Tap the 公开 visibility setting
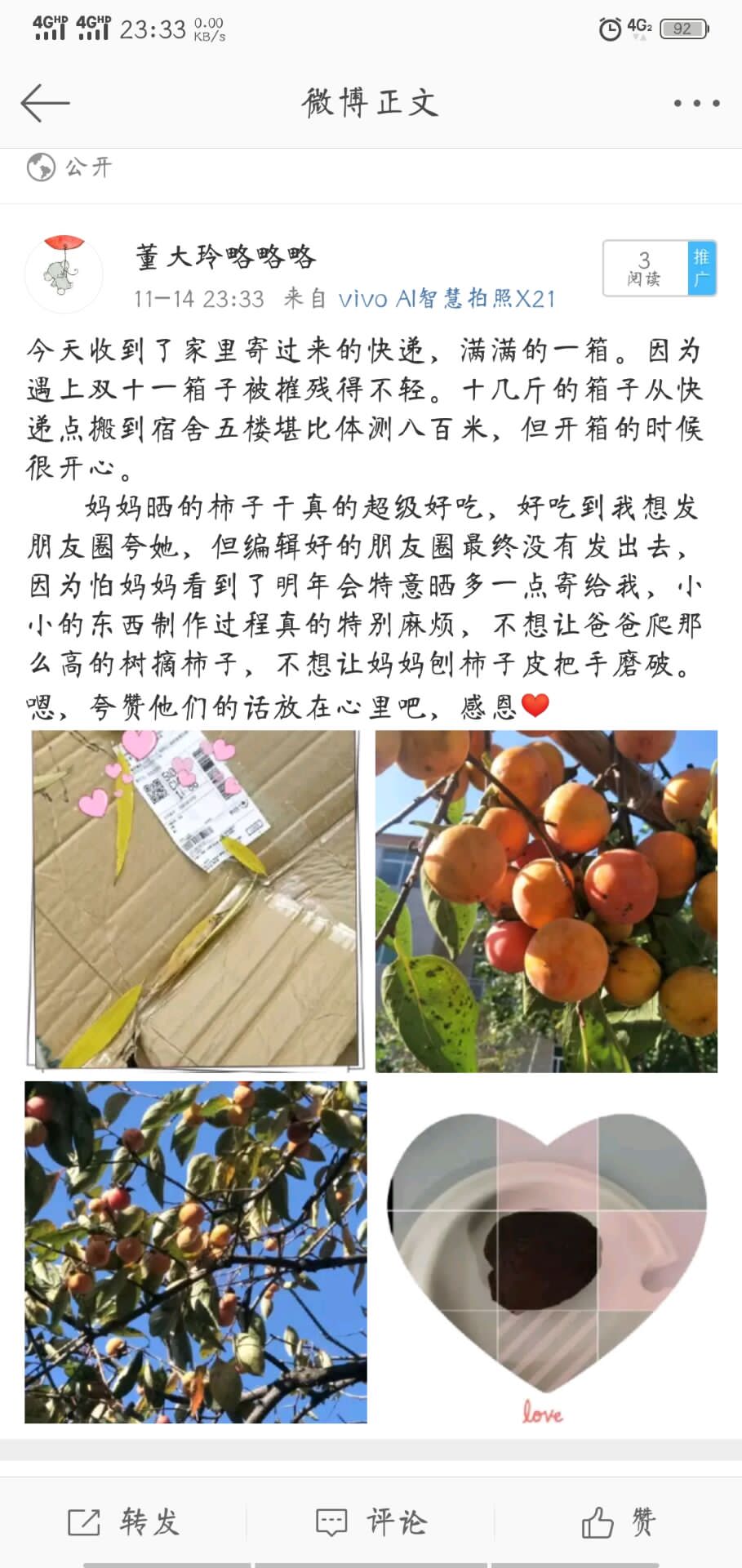 [70, 167]
